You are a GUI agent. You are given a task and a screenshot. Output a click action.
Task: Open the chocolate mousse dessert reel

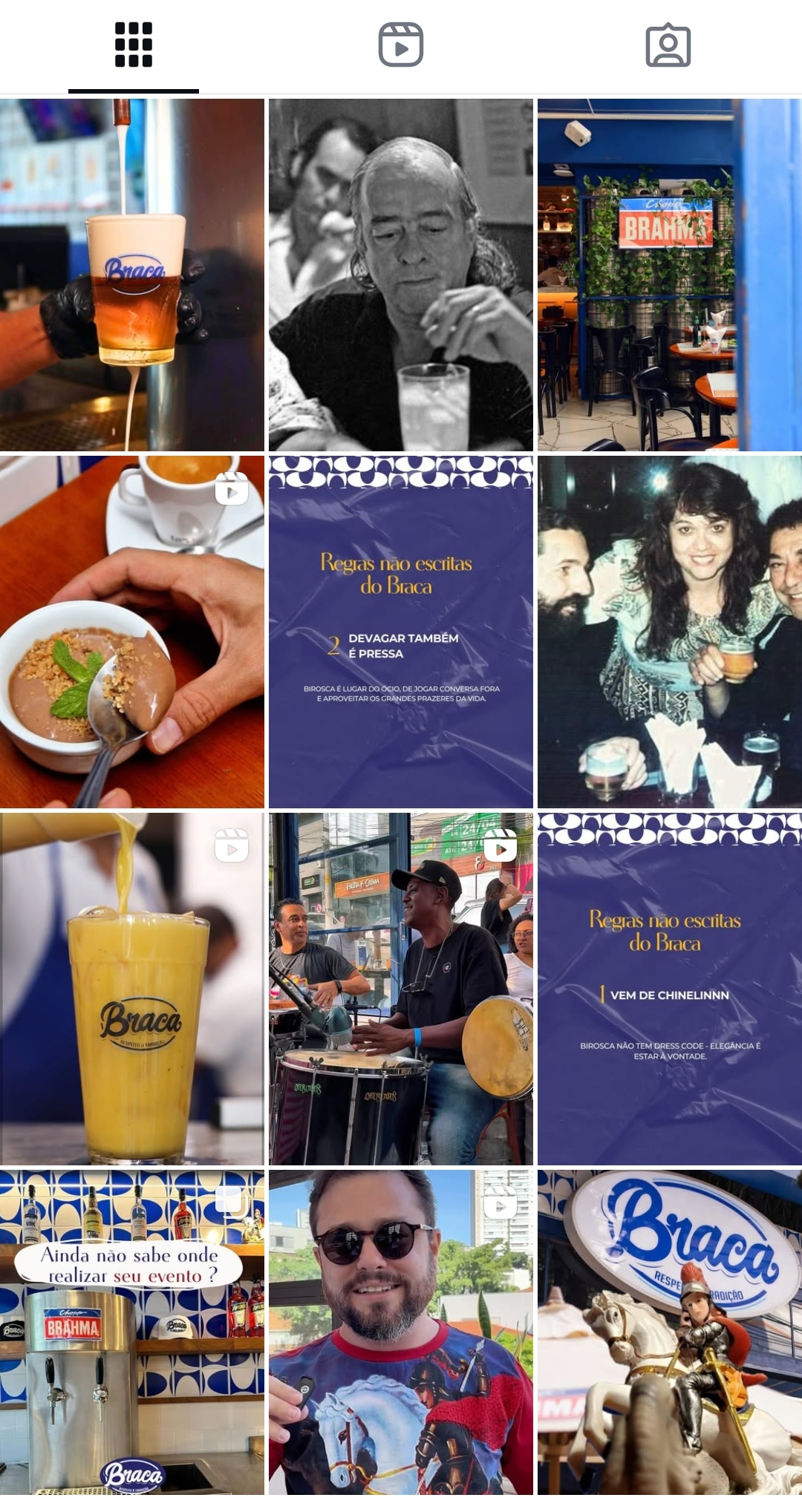[x=132, y=632]
